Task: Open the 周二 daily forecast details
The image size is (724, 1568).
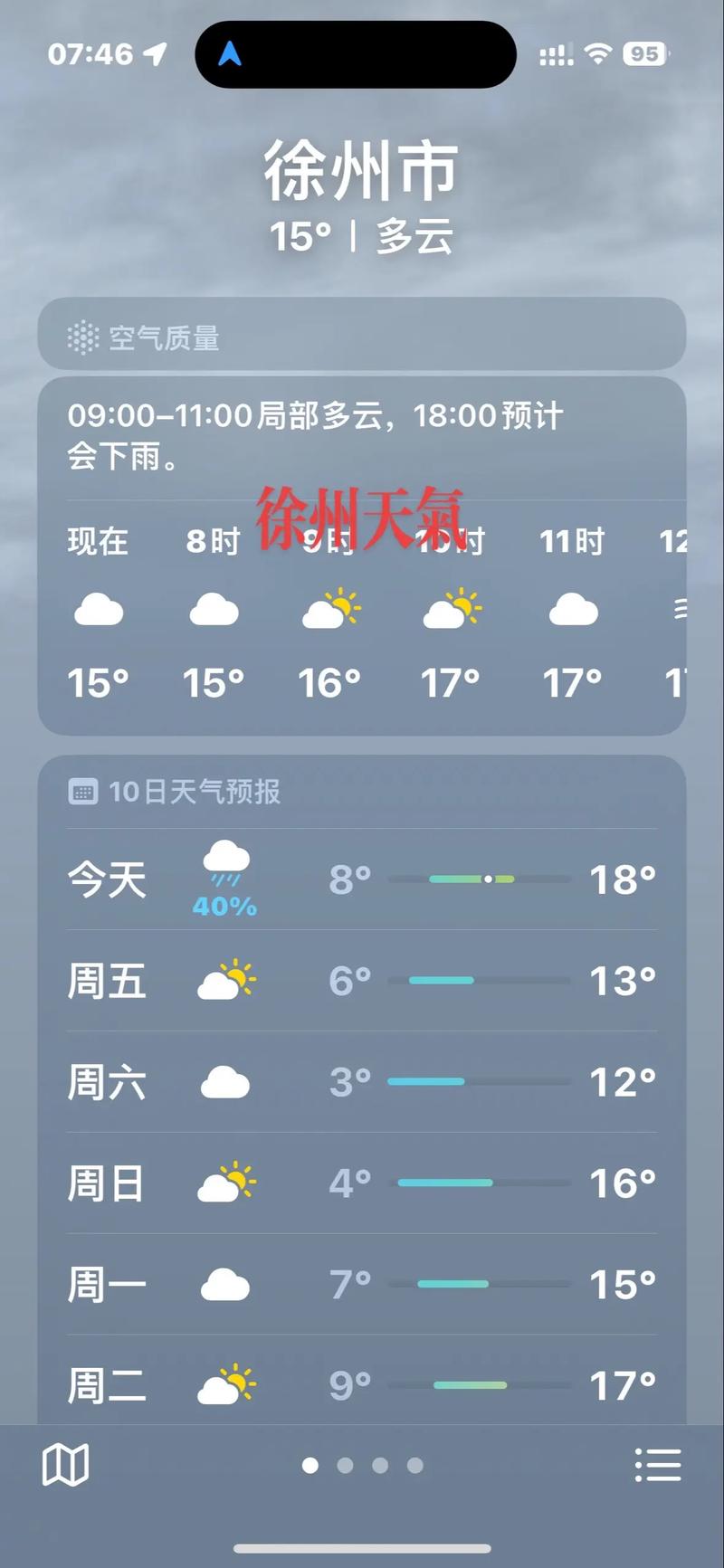Action: click(x=362, y=1384)
